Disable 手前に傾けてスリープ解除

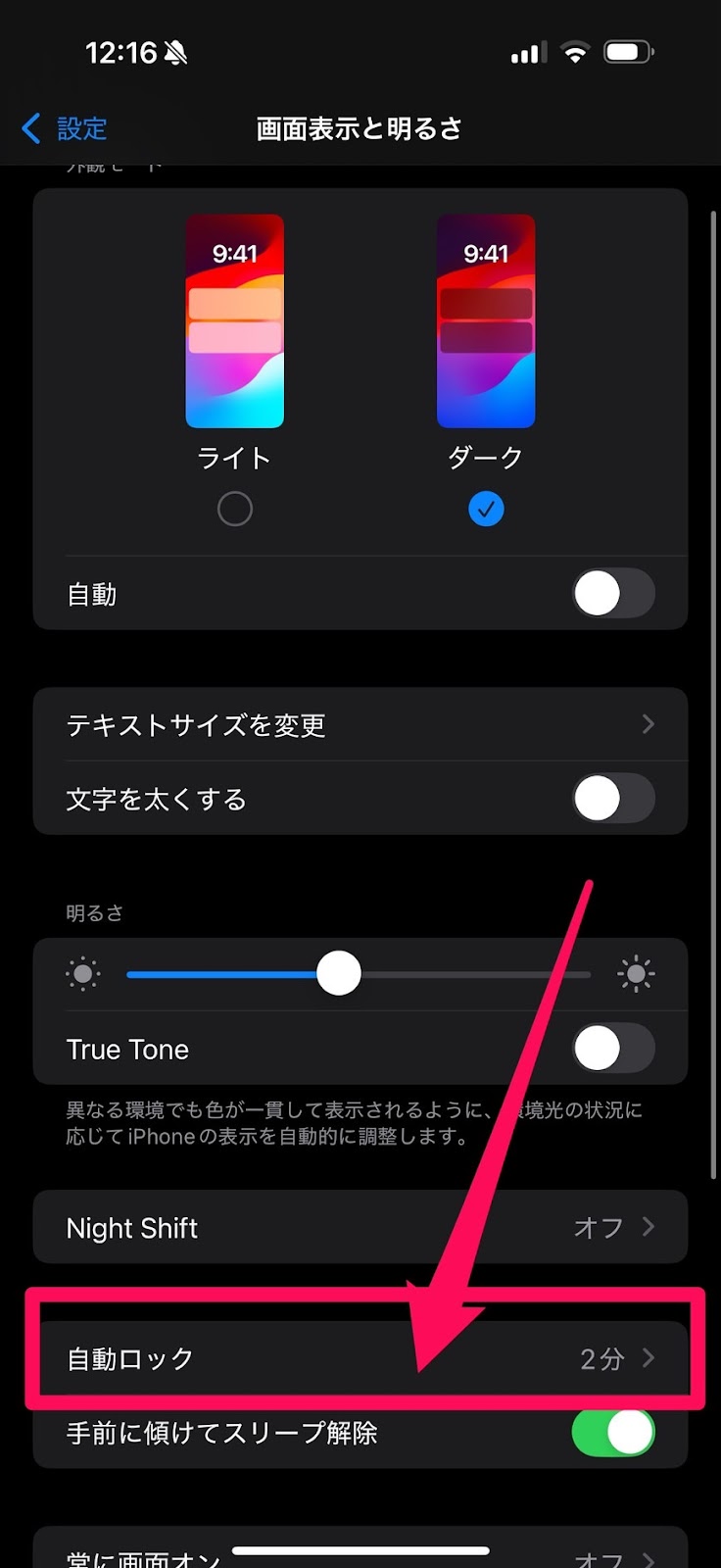(613, 1433)
